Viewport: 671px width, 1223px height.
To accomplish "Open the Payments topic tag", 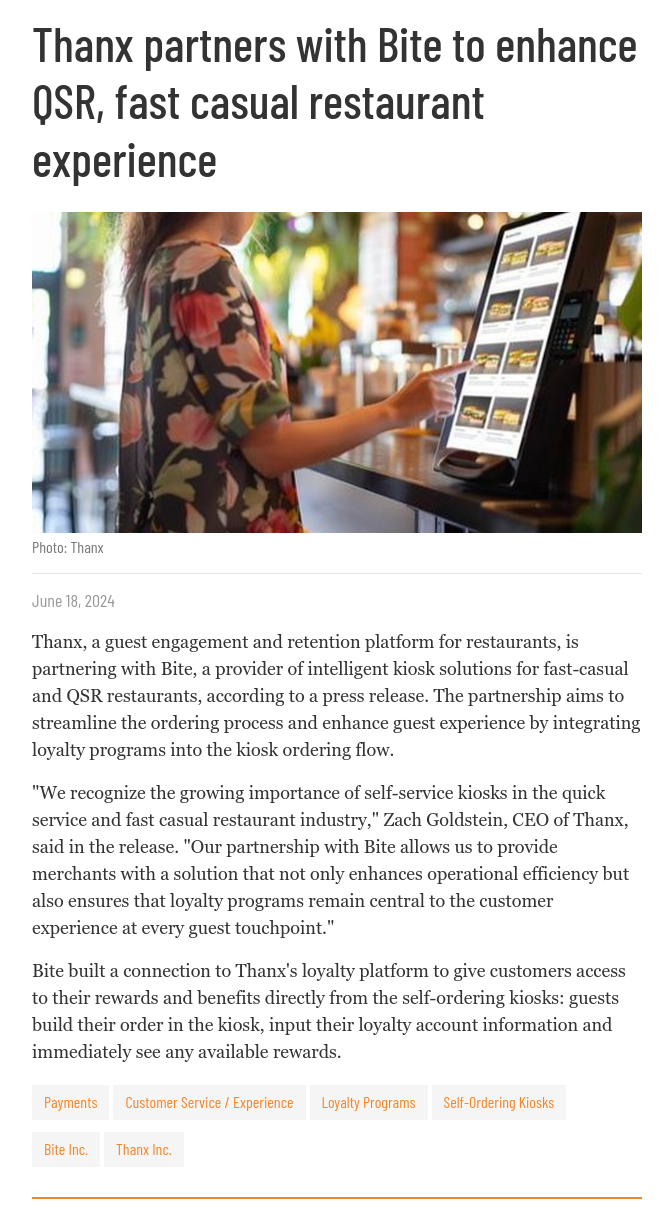I will tap(71, 1102).
